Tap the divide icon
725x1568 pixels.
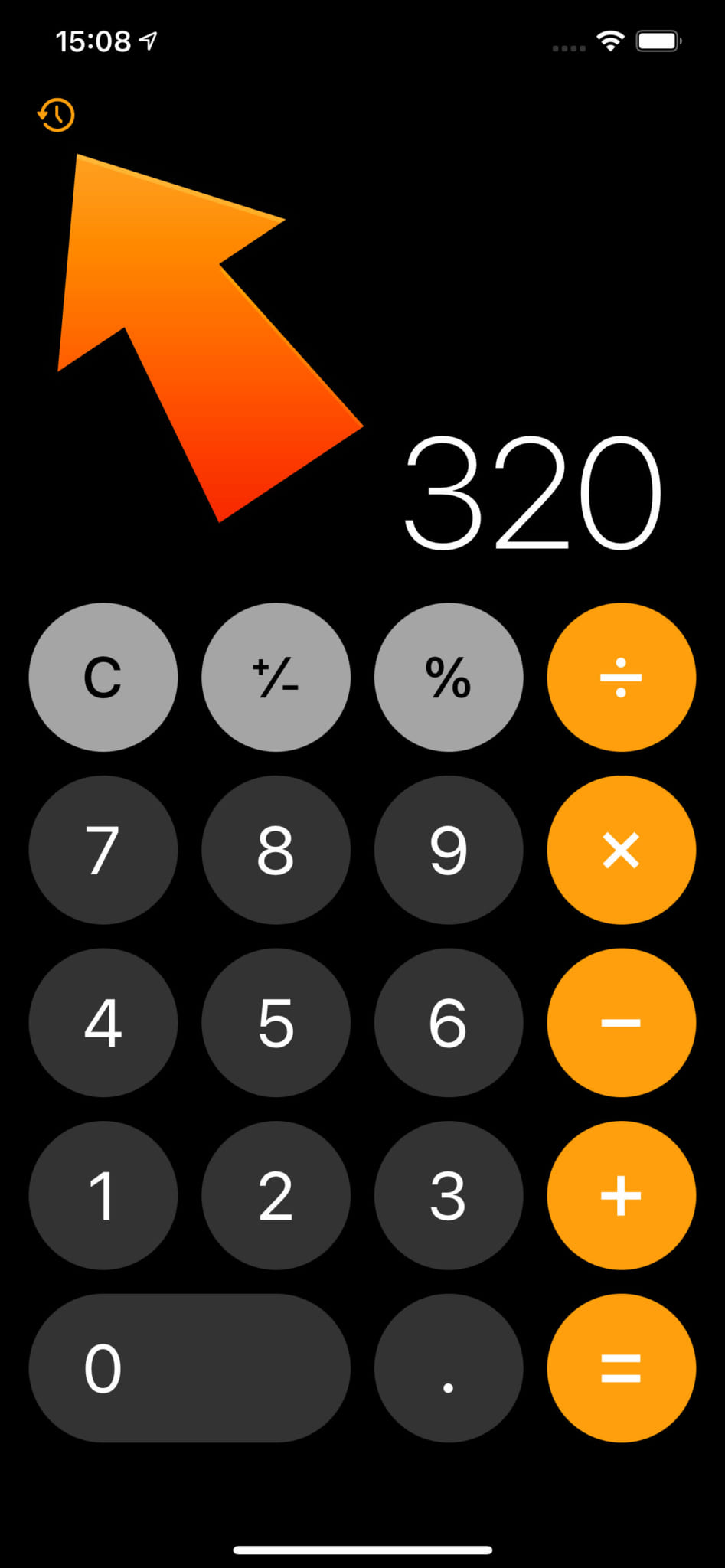621,677
